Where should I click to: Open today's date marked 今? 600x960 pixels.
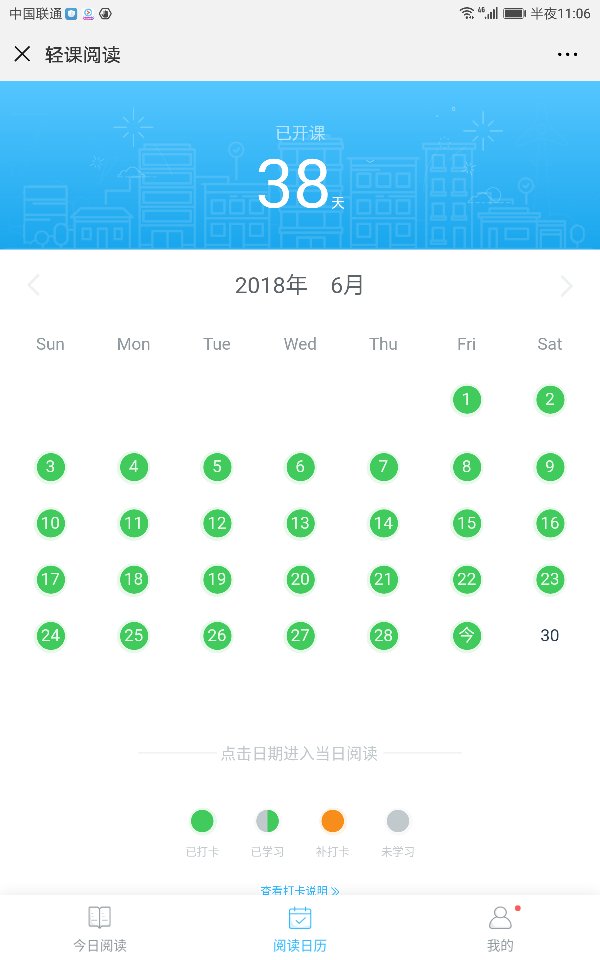pyautogui.click(x=467, y=636)
